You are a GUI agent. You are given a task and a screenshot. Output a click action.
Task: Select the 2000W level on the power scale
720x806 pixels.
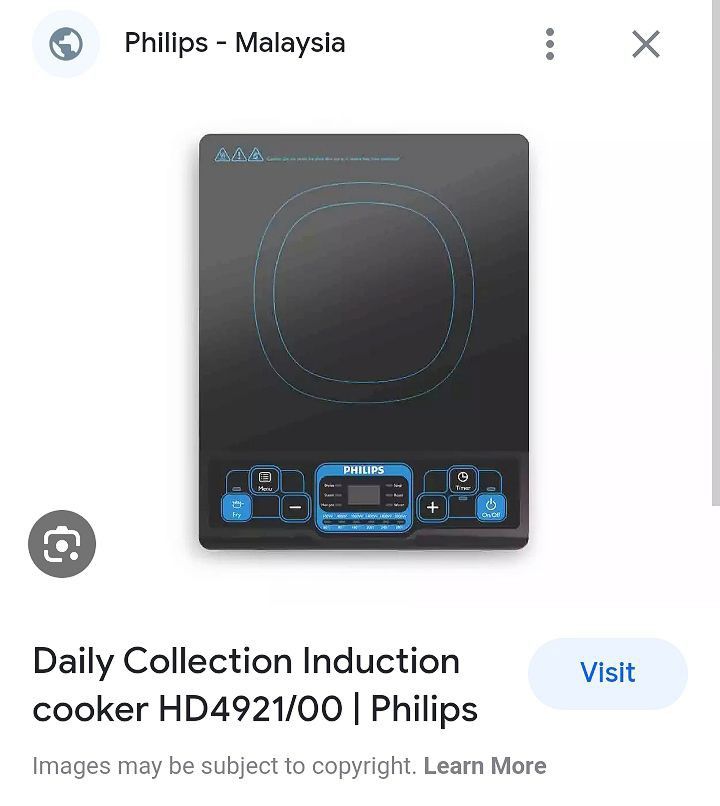pos(400,517)
